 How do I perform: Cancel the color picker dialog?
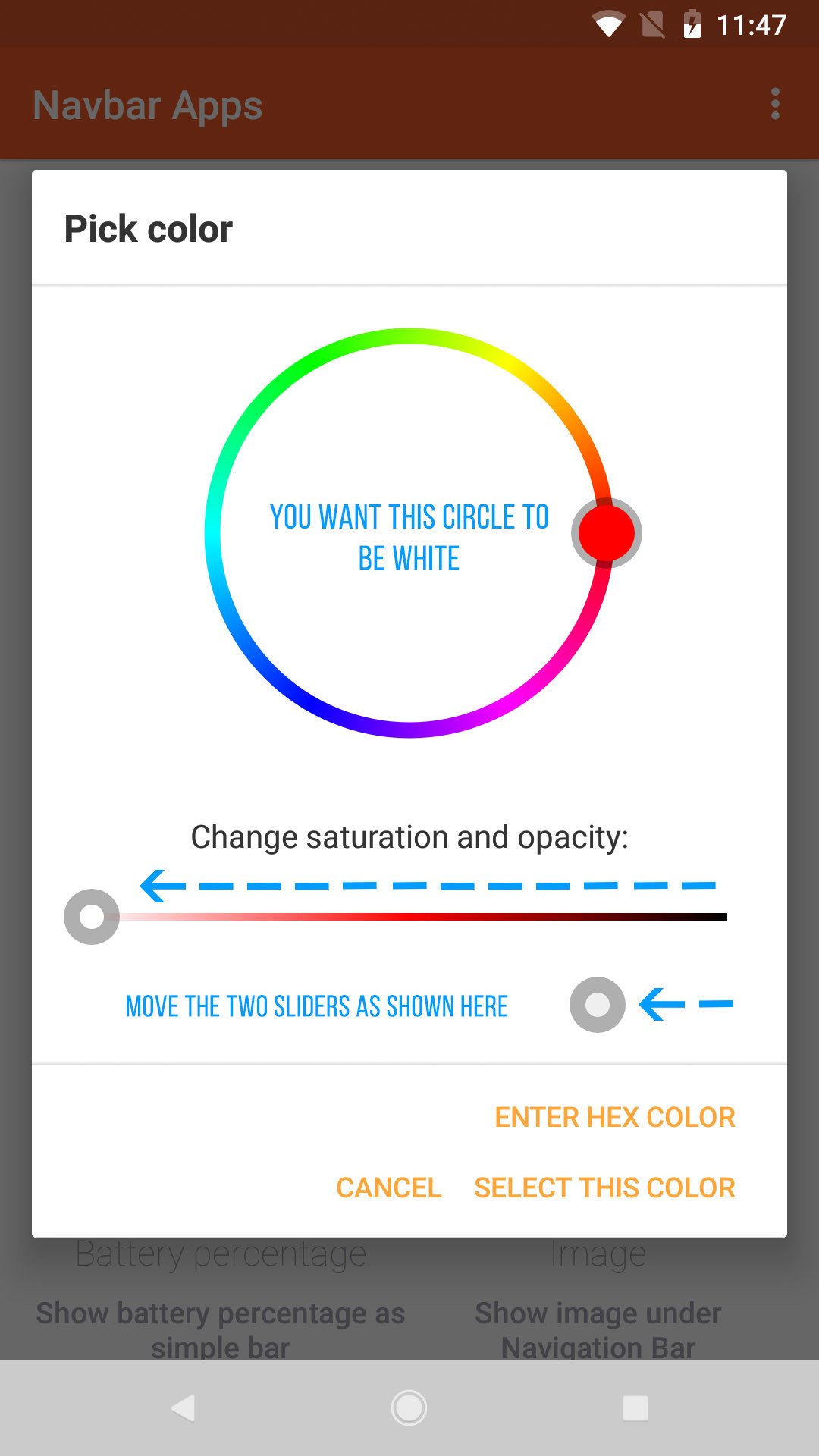388,1188
